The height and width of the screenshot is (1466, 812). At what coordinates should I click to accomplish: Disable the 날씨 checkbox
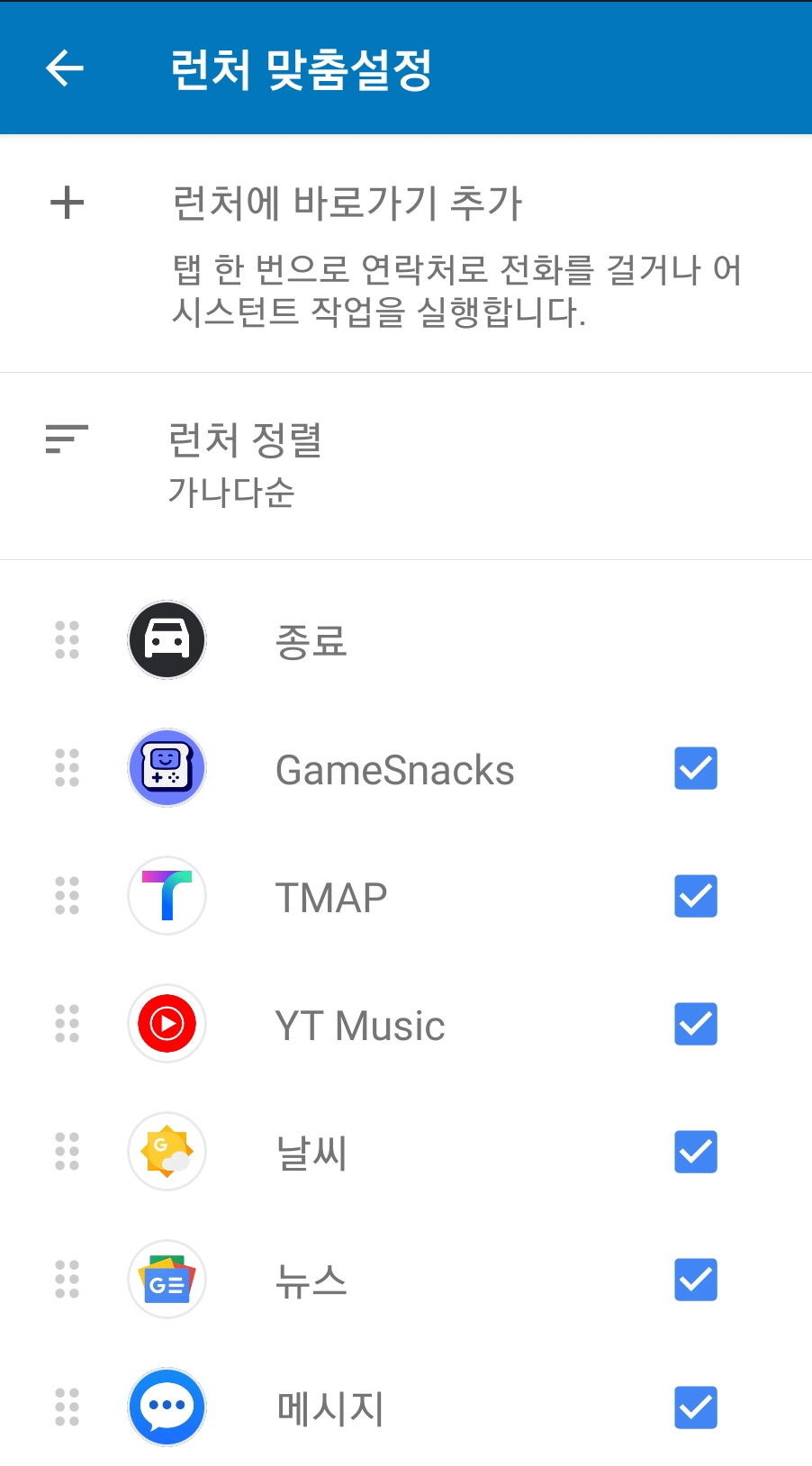[x=696, y=1152]
